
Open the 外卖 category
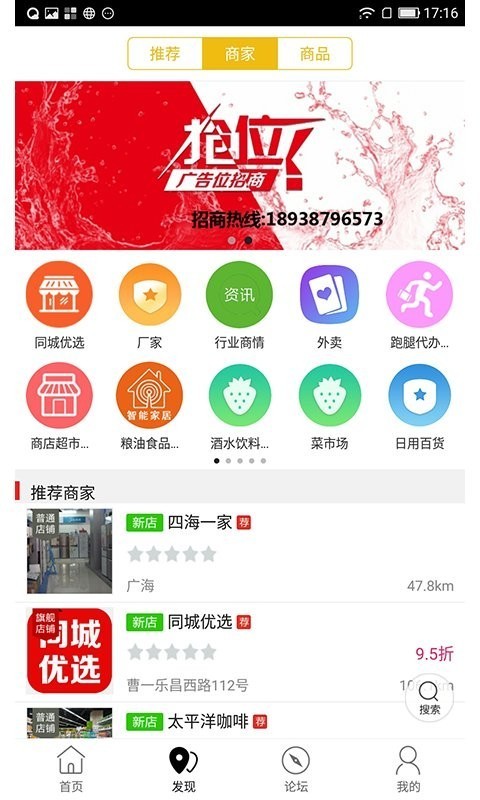click(330, 305)
